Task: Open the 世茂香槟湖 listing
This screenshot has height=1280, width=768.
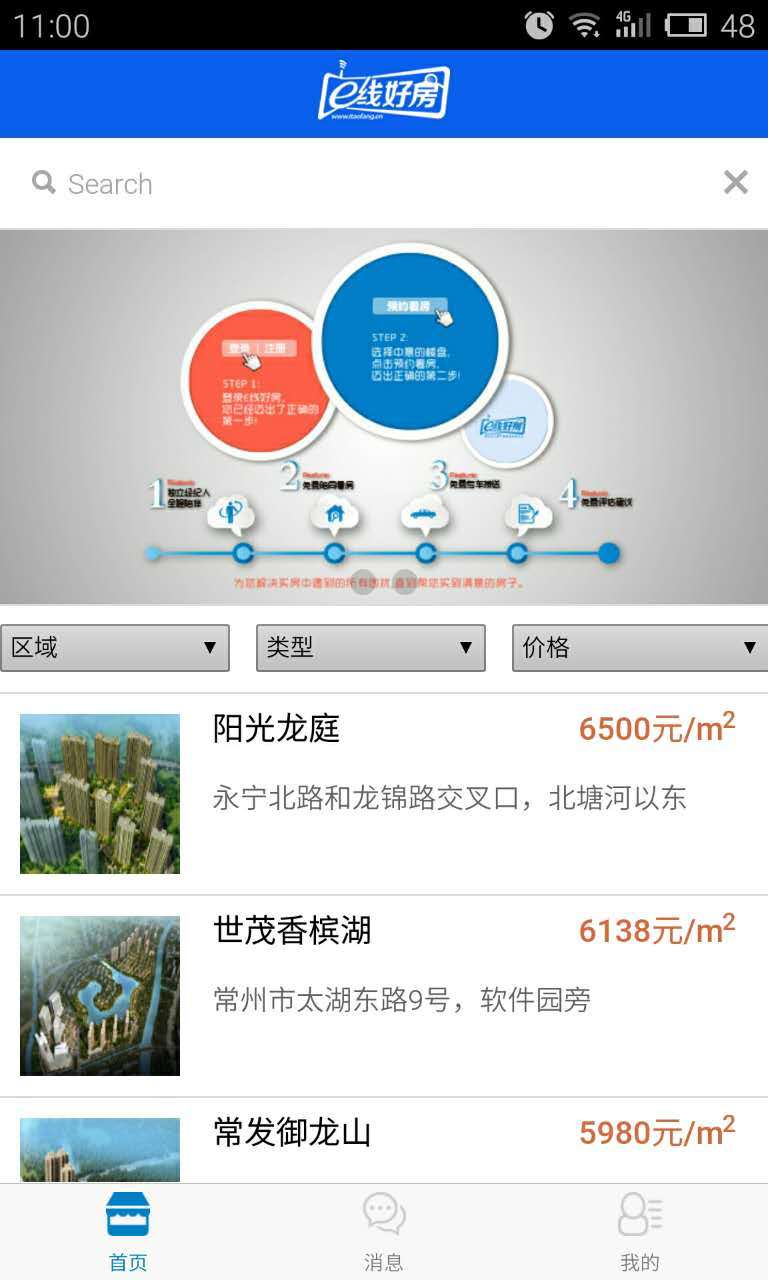Action: coord(384,996)
